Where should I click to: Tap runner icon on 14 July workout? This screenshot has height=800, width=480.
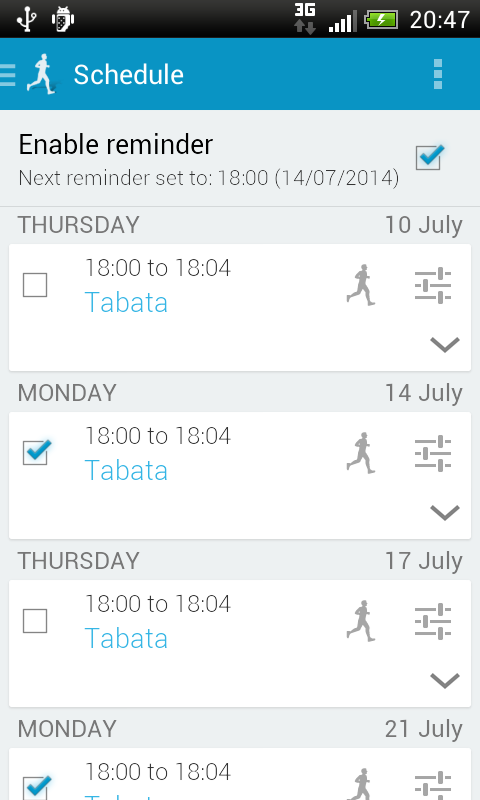[x=361, y=453]
